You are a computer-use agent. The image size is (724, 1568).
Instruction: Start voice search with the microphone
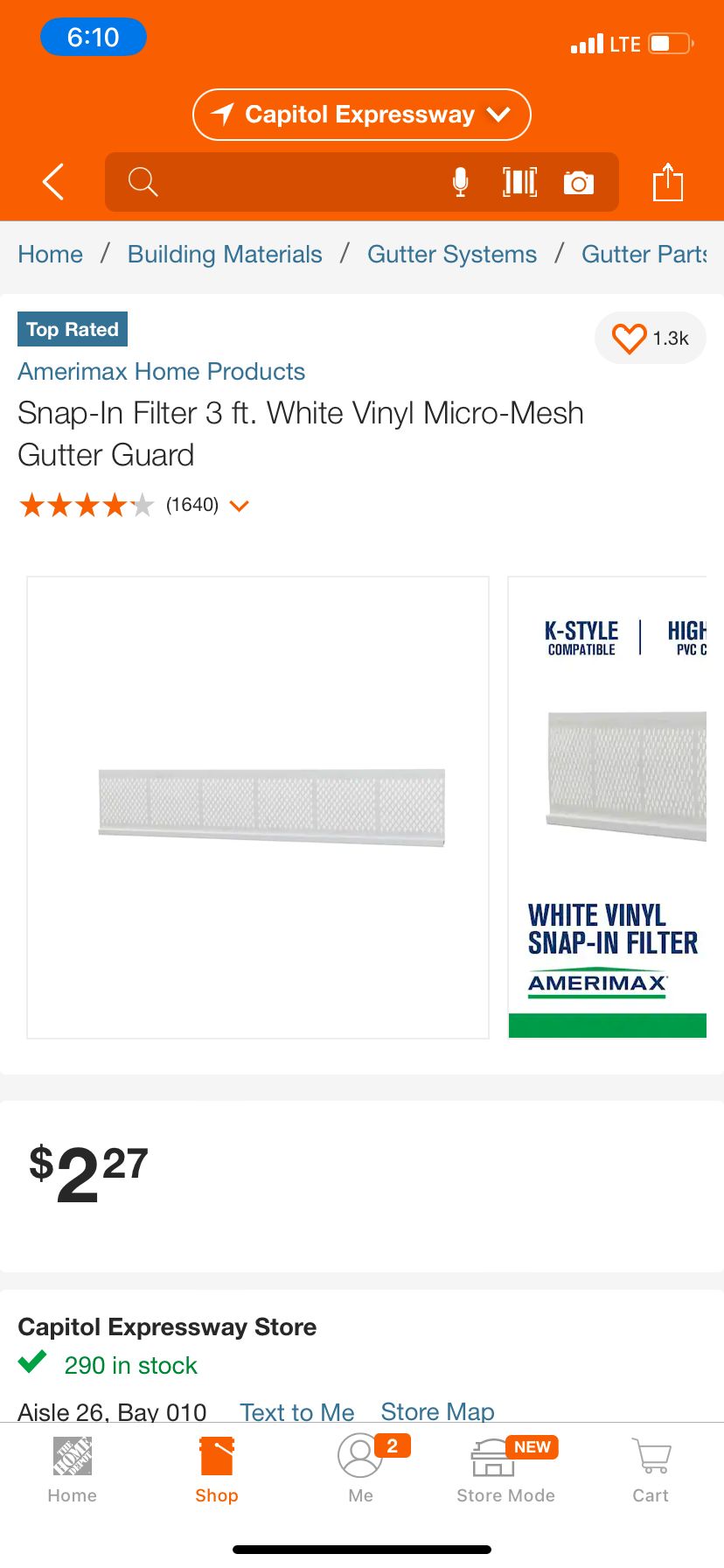pos(460,182)
